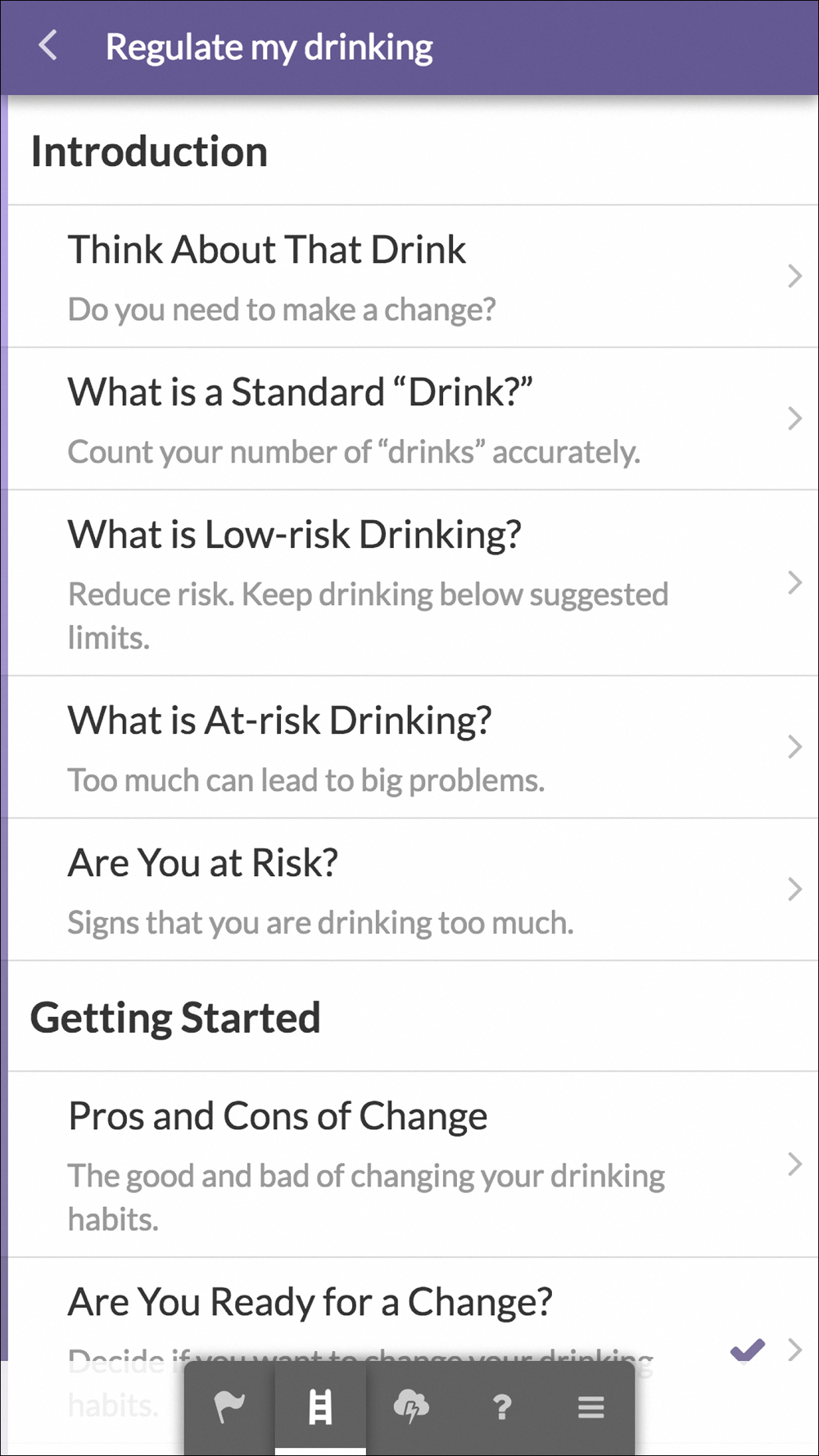Tap the flag icon in bottom toolbar
The height and width of the screenshot is (1456, 819).
coord(229,1407)
